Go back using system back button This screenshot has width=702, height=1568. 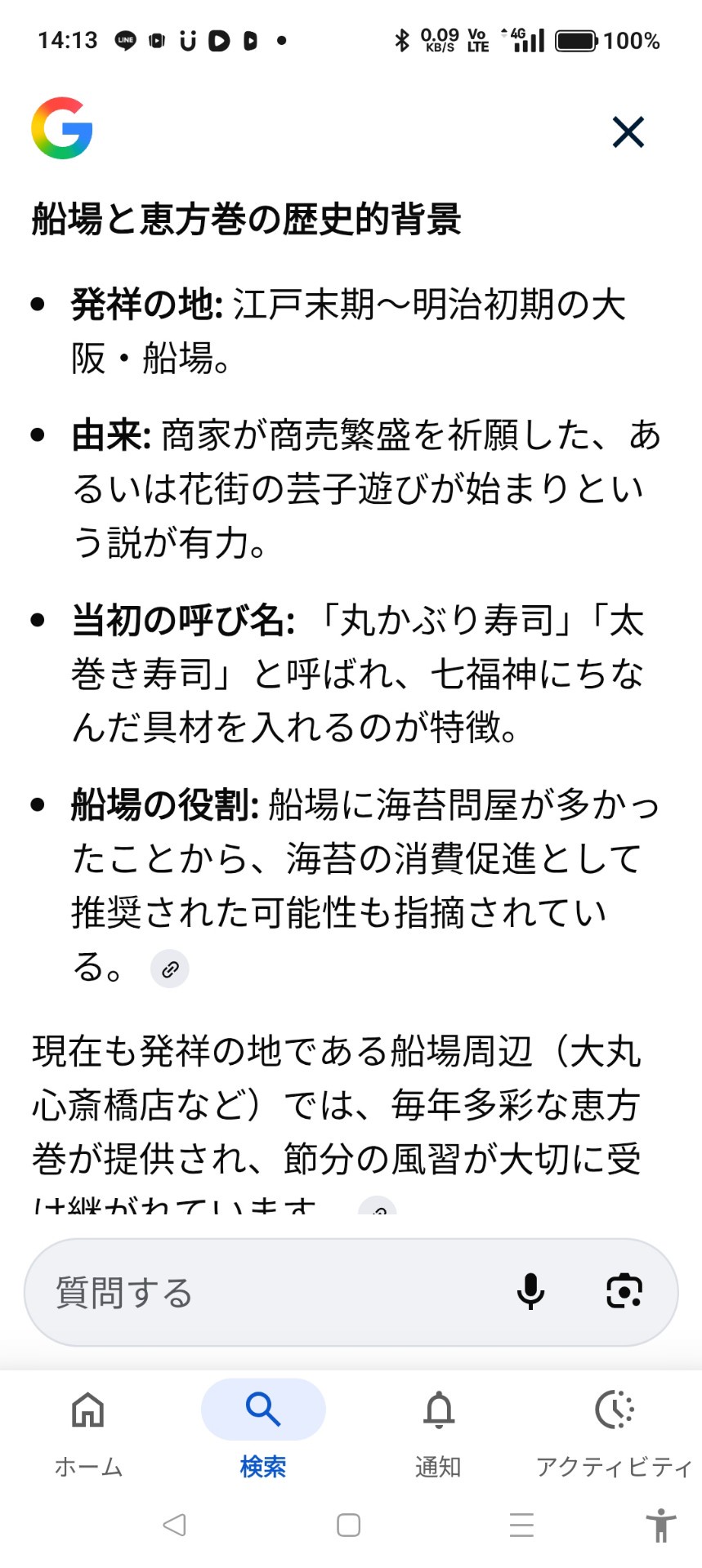tap(174, 1524)
